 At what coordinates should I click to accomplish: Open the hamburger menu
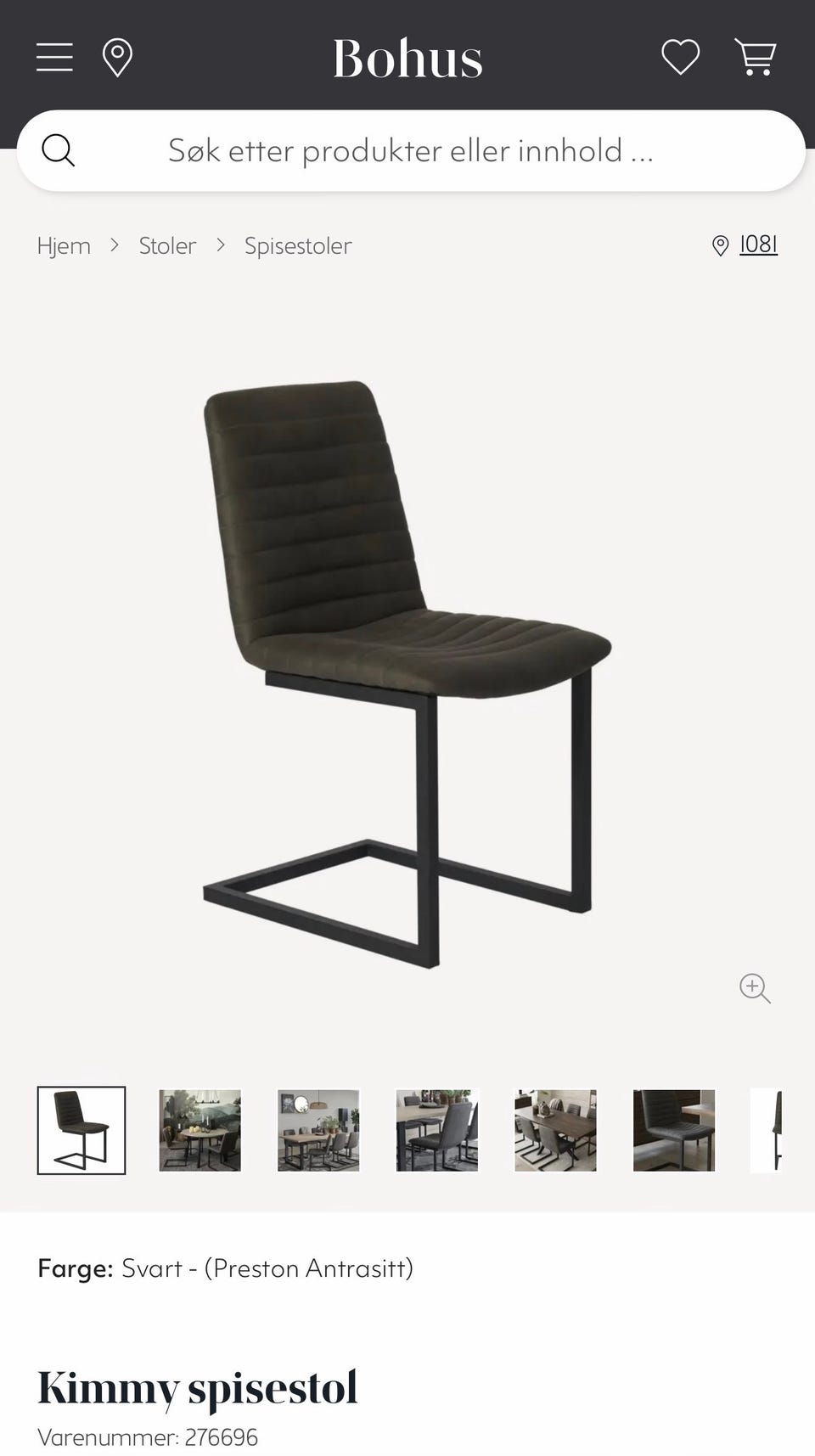[54, 58]
